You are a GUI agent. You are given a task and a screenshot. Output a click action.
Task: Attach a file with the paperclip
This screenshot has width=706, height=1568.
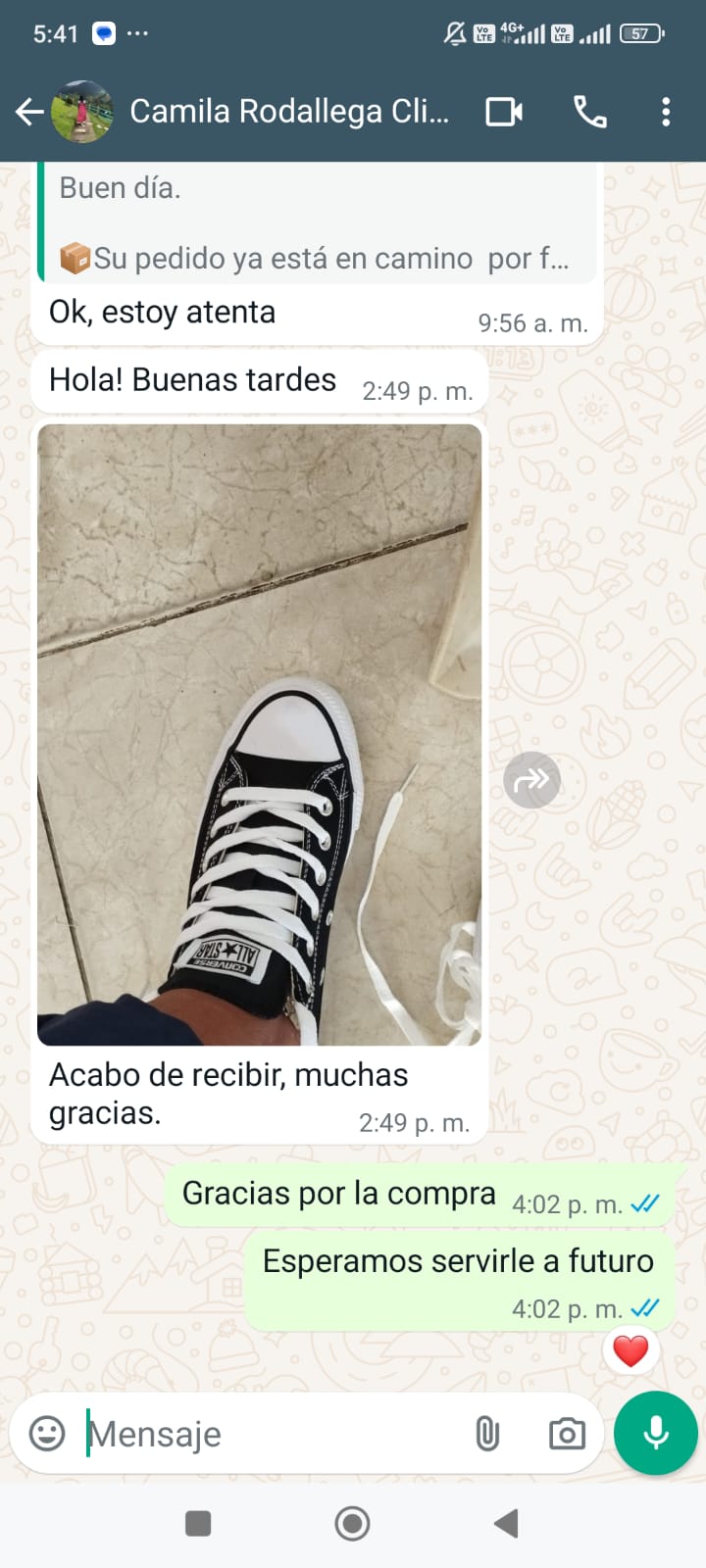pyautogui.click(x=487, y=1434)
